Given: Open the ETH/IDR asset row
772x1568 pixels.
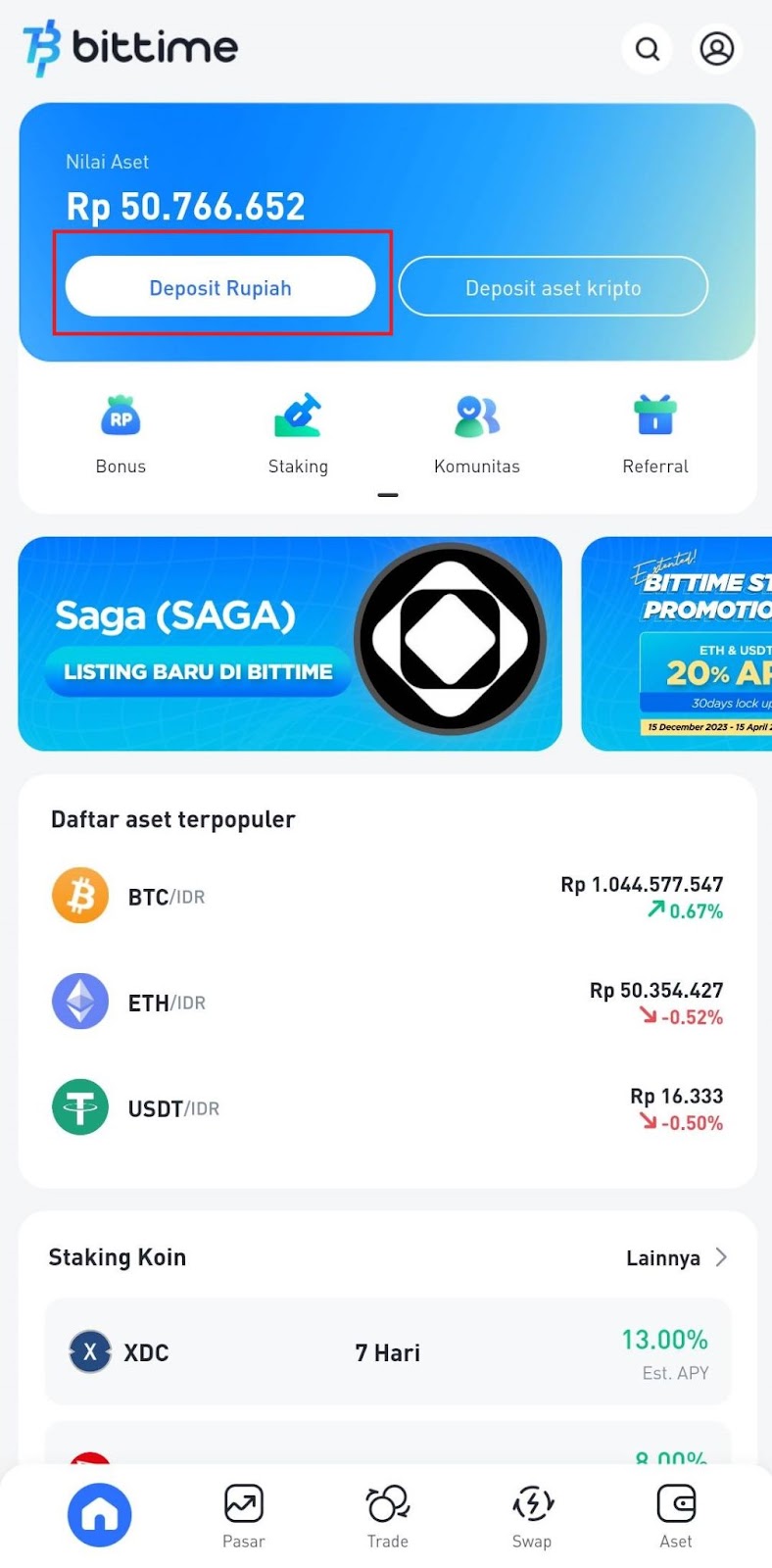Looking at the screenshot, I should point(387,1003).
